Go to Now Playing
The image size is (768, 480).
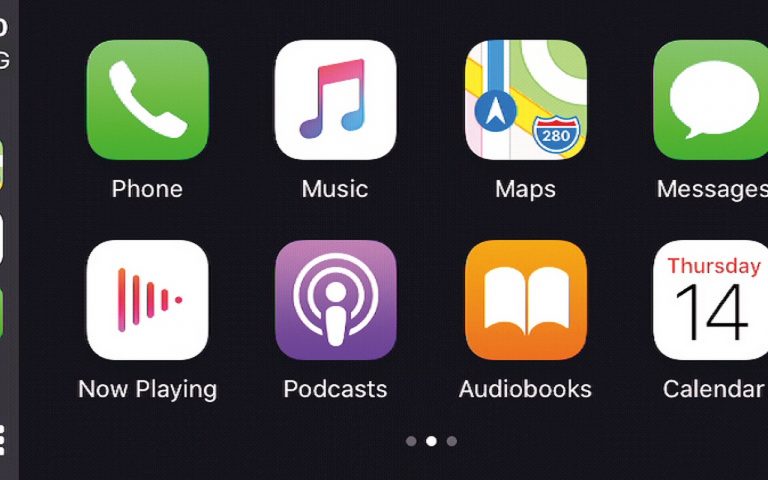point(147,300)
